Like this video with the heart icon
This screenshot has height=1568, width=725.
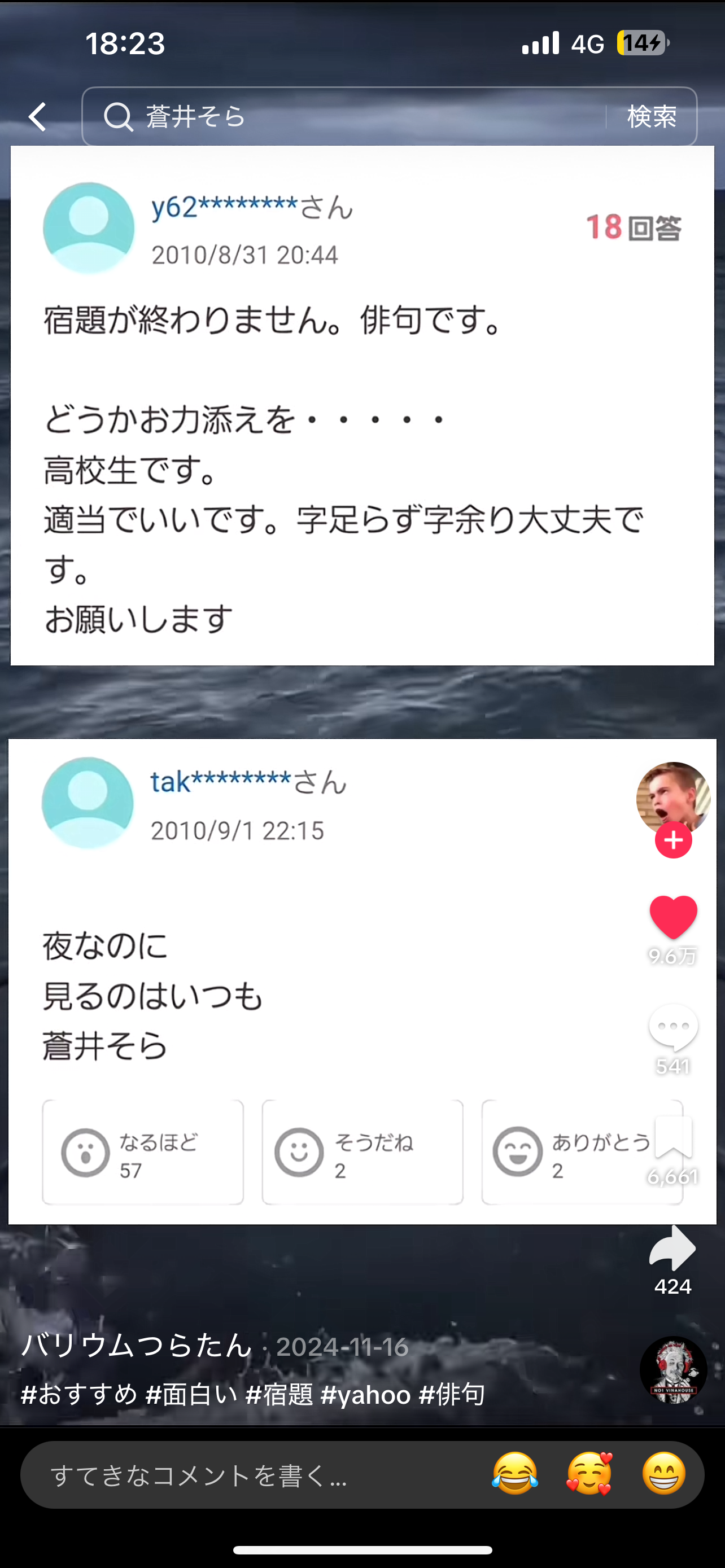[x=673, y=917]
